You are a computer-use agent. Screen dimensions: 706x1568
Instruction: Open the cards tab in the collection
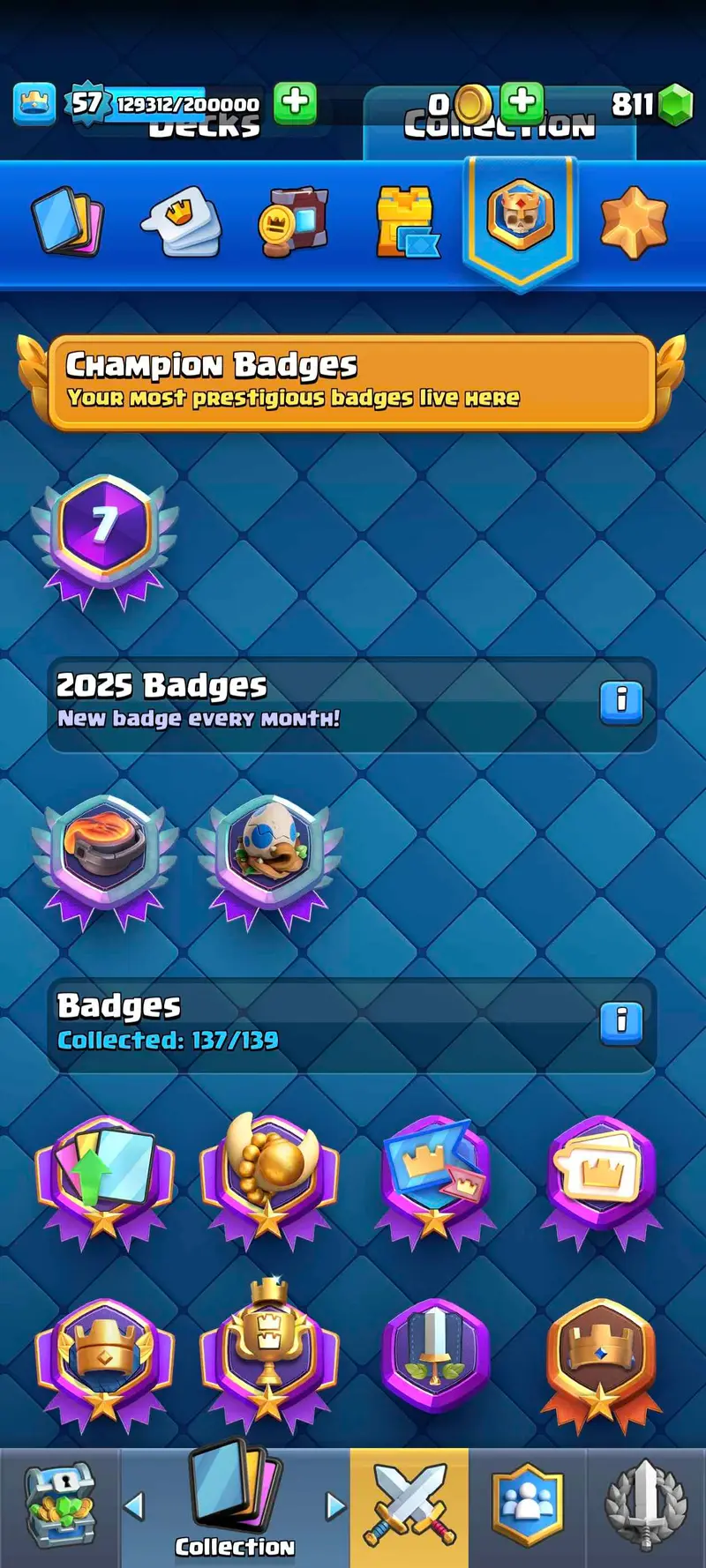[x=68, y=220]
